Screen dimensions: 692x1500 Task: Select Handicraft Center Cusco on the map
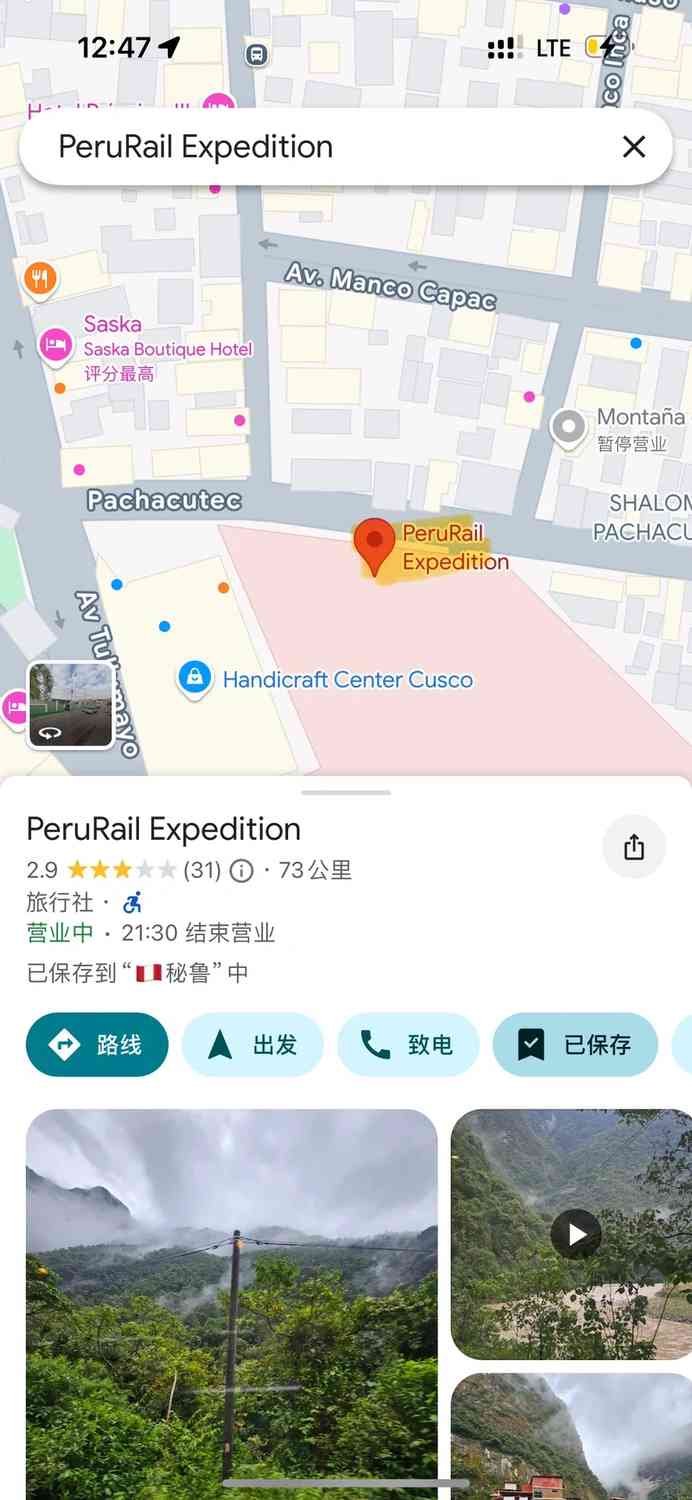coord(195,679)
